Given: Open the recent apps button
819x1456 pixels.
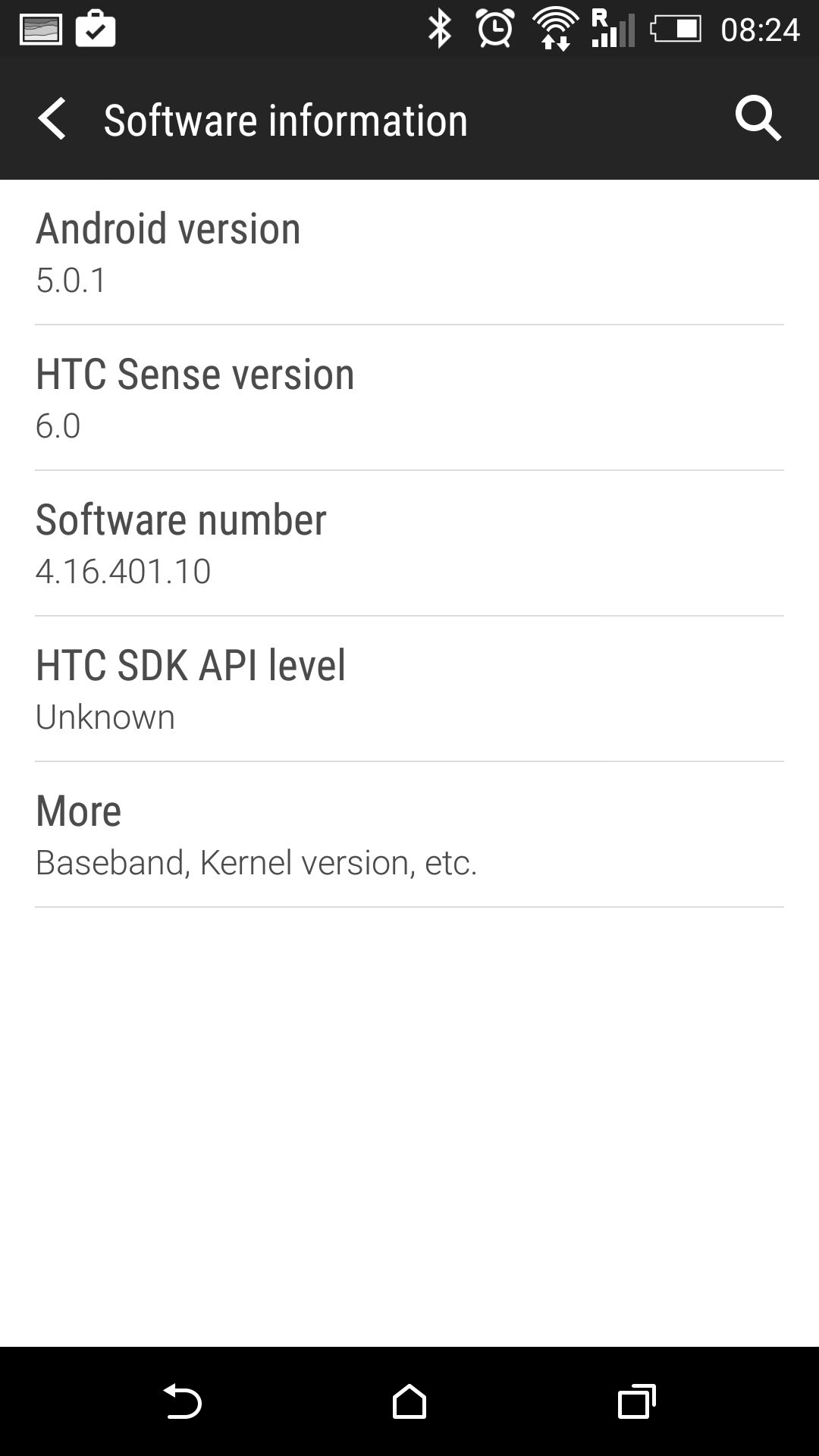Looking at the screenshot, I should 636,1401.
